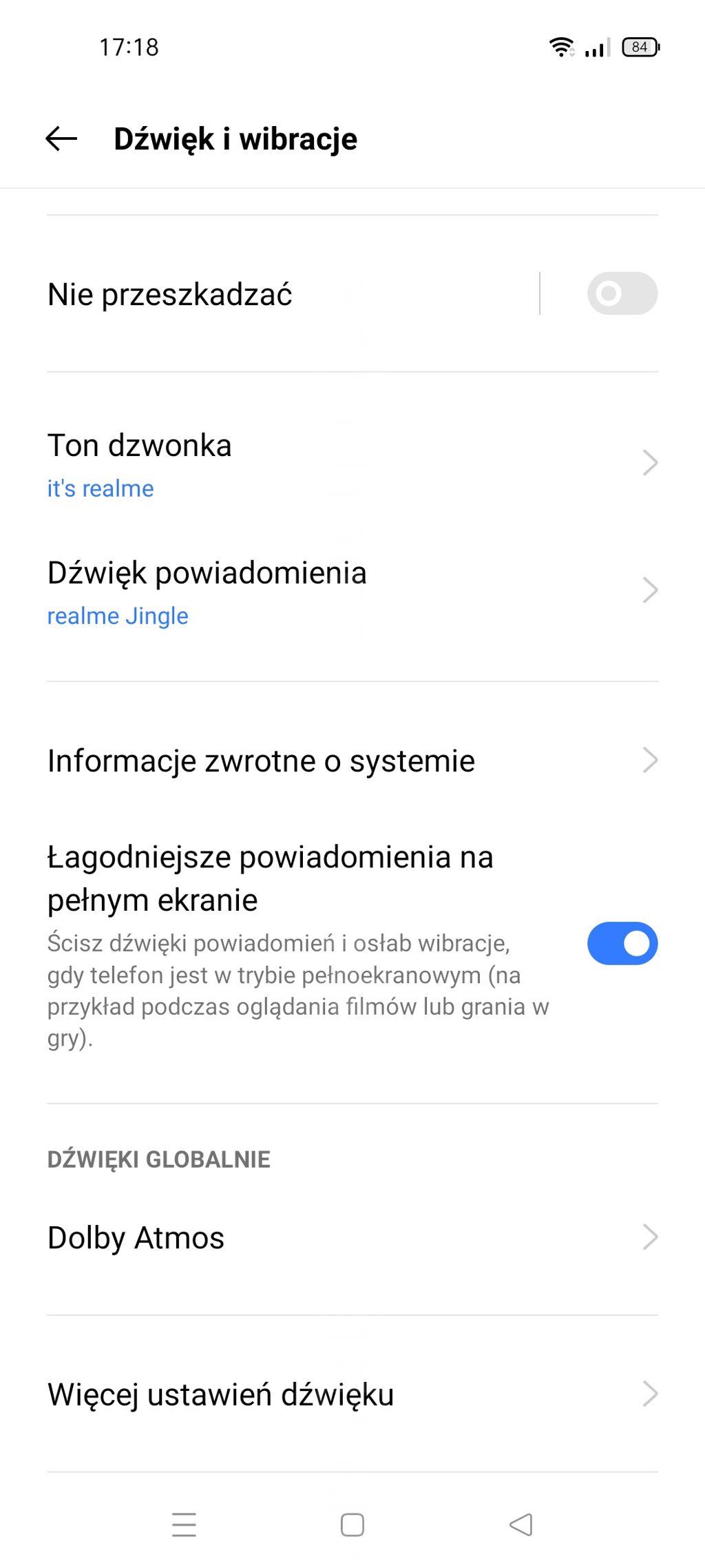Go back from Dźwięk i wibracje
705x1568 pixels.
tap(61, 138)
